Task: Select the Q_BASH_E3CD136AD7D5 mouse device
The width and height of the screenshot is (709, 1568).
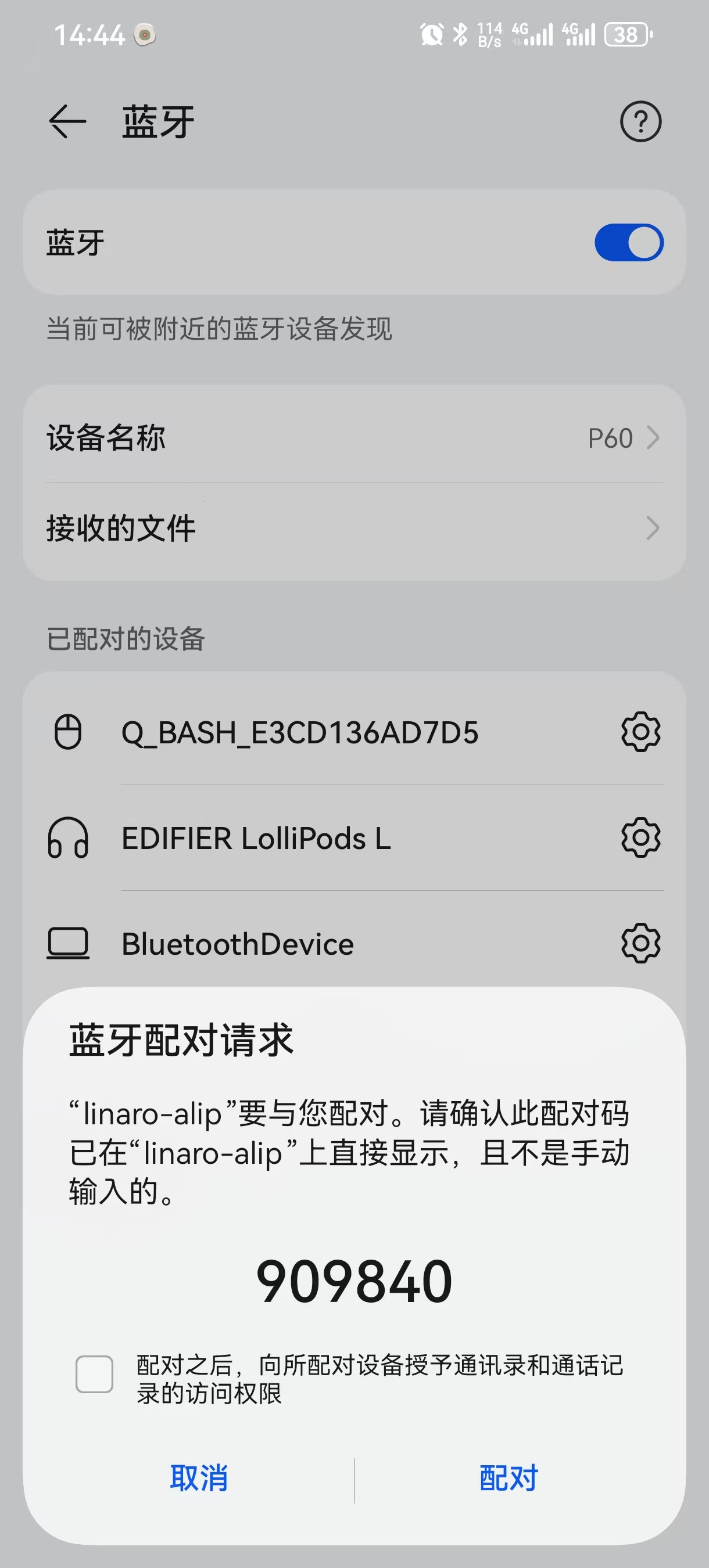Action: (300, 732)
